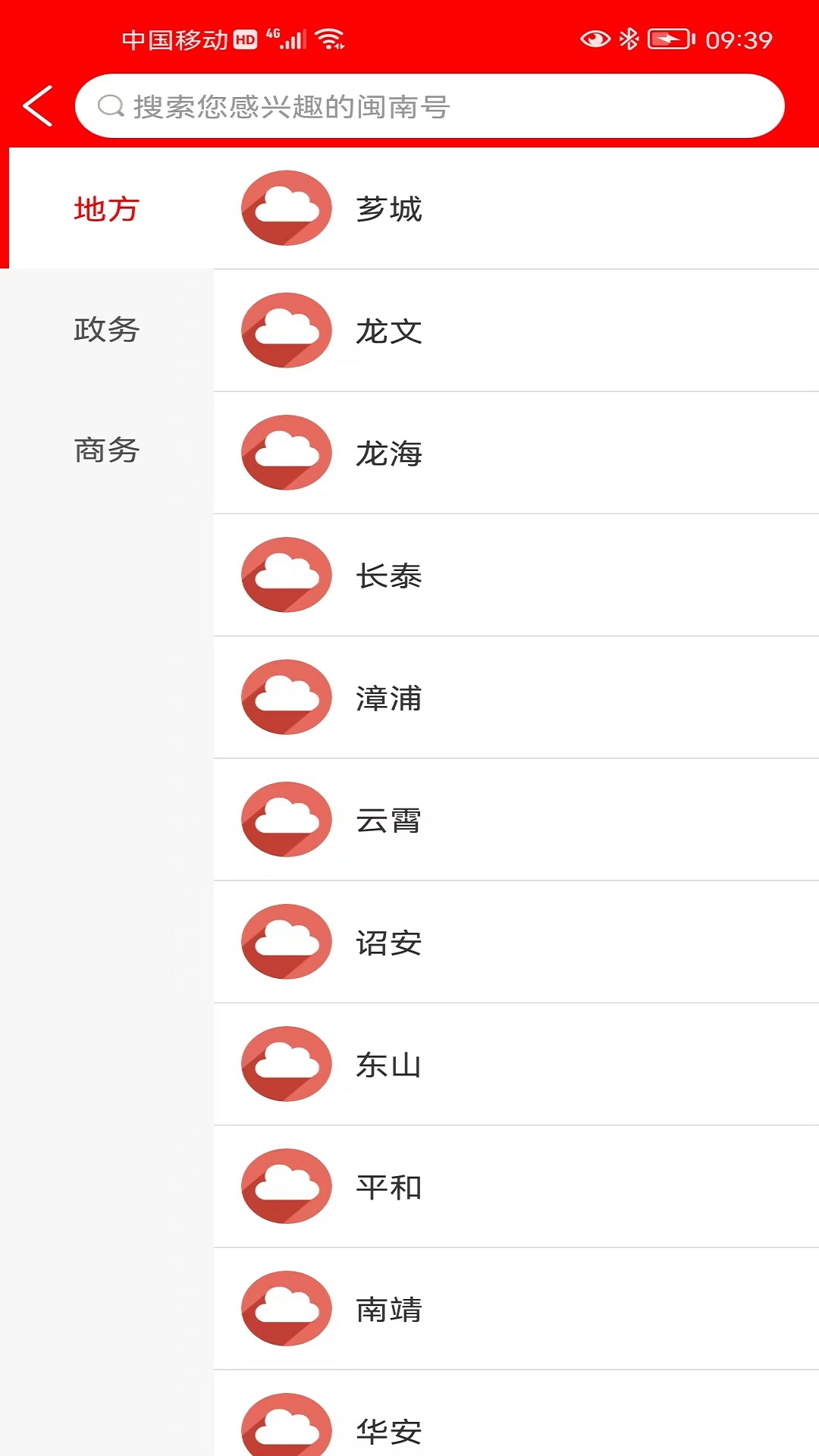Open the 东山 channel
The width and height of the screenshot is (819, 1456).
516,1065
